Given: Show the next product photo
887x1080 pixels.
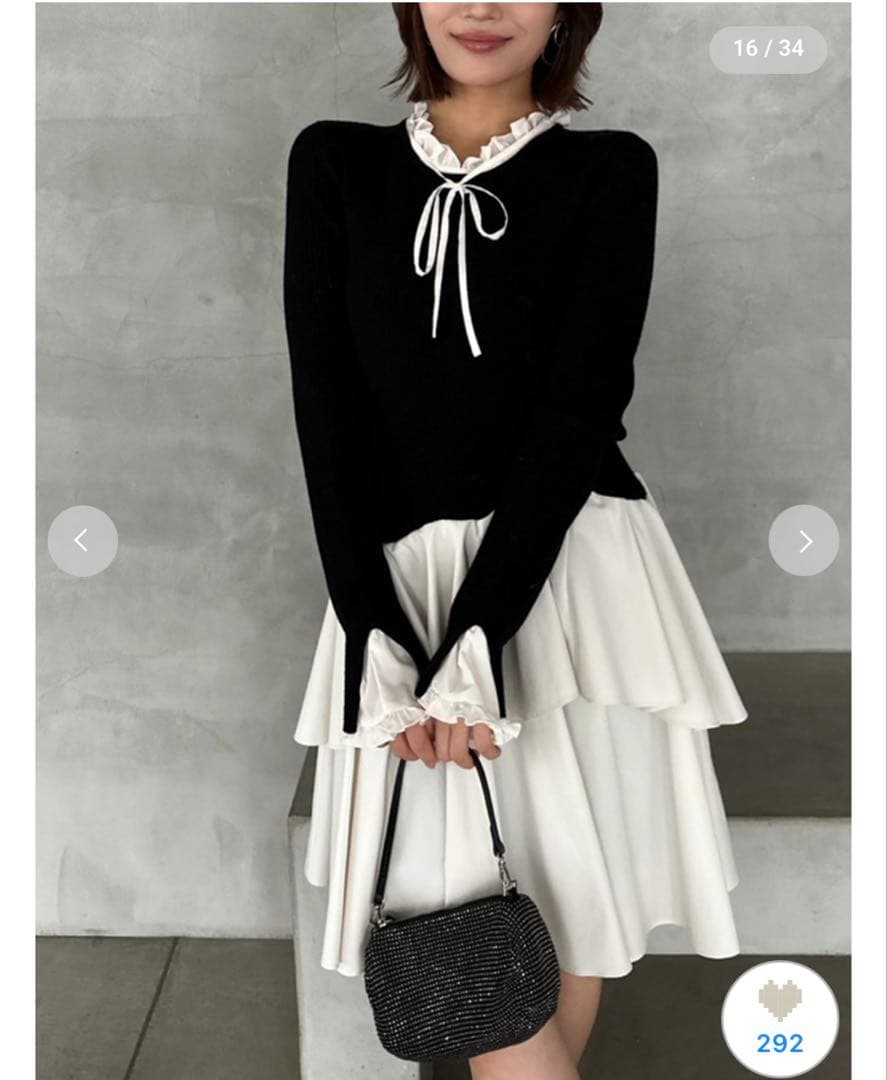Looking at the screenshot, I should pos(804,541).
